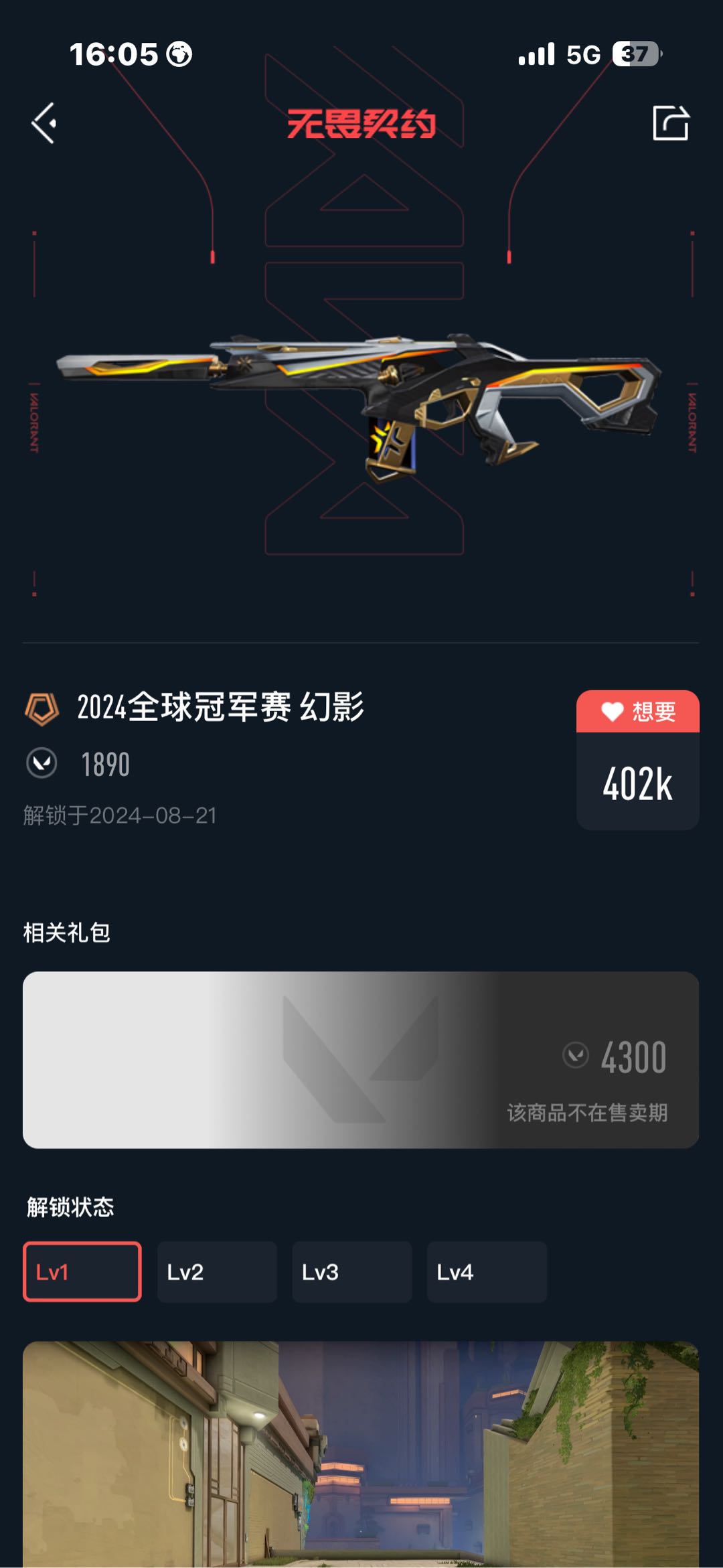Share this weapon skin page
The image size is (723, 1568).
click(670, 123)
